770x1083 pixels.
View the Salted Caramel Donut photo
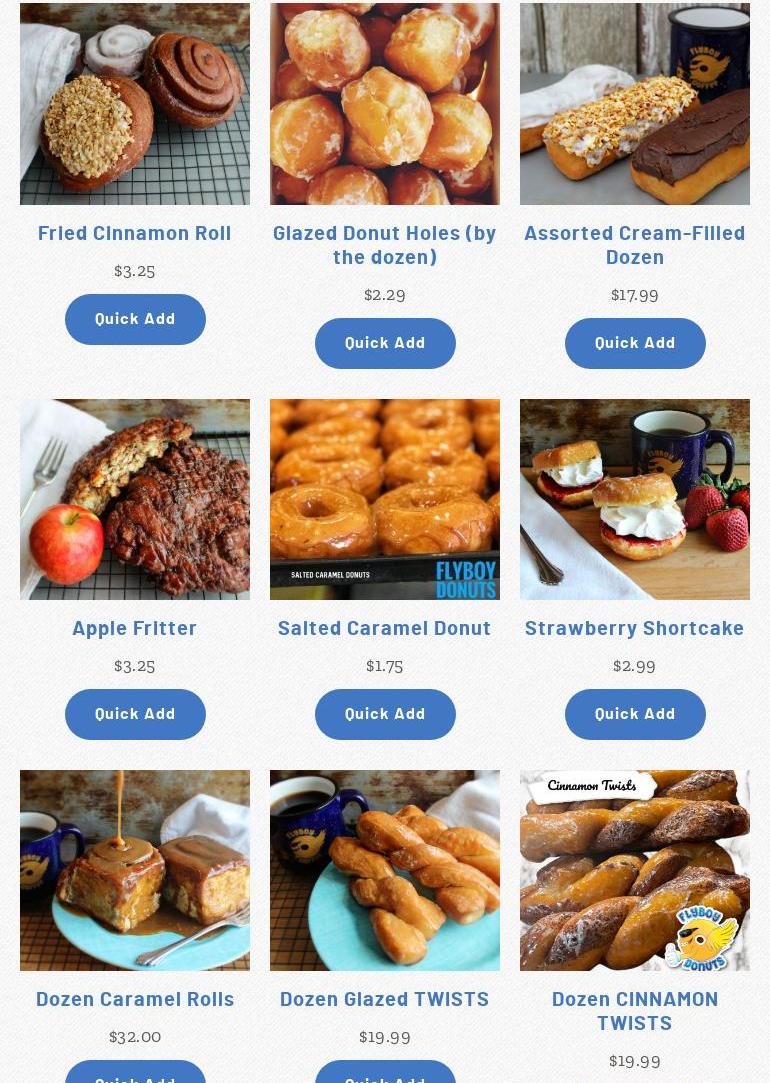tap(385, 499)
